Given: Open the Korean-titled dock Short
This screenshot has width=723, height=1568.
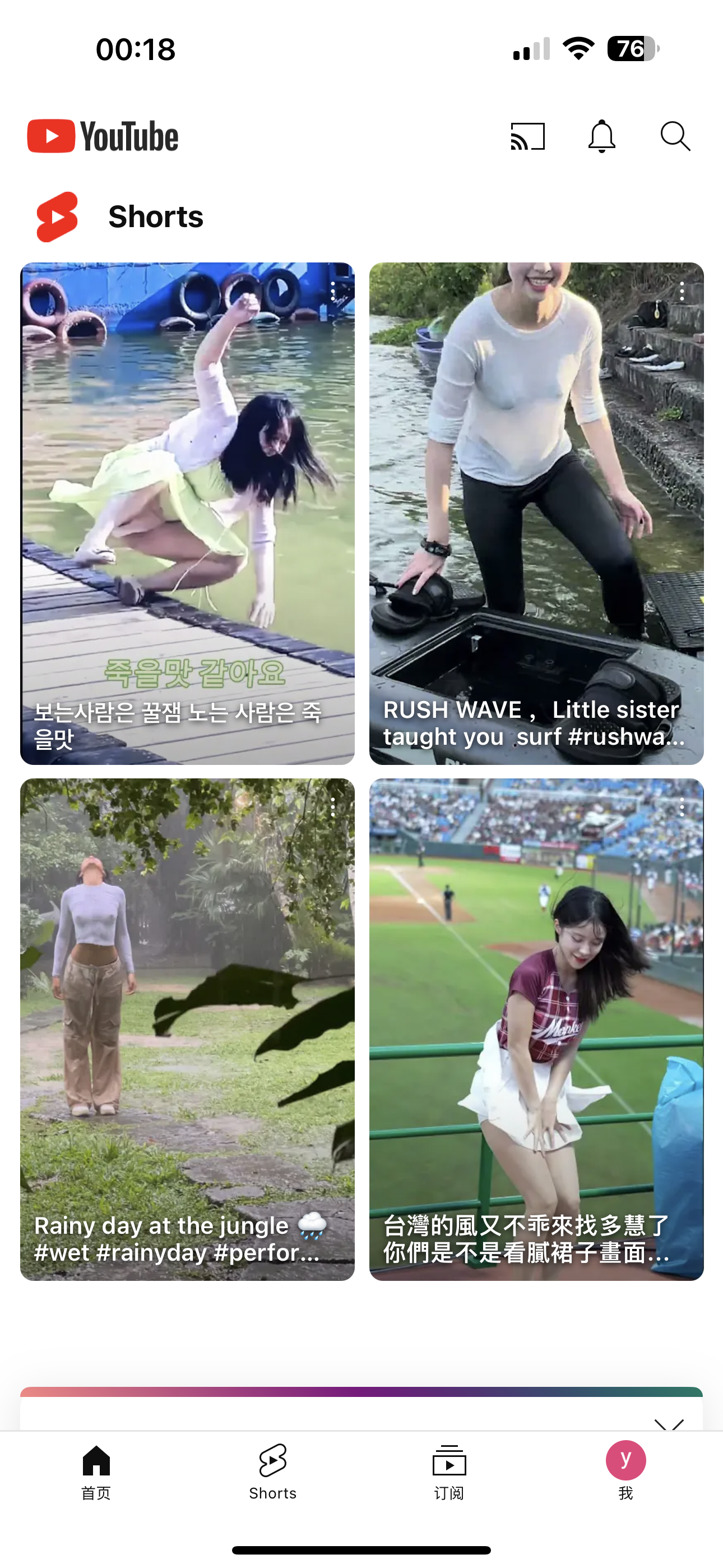Looking at the screenshot, I should (187, 513).
